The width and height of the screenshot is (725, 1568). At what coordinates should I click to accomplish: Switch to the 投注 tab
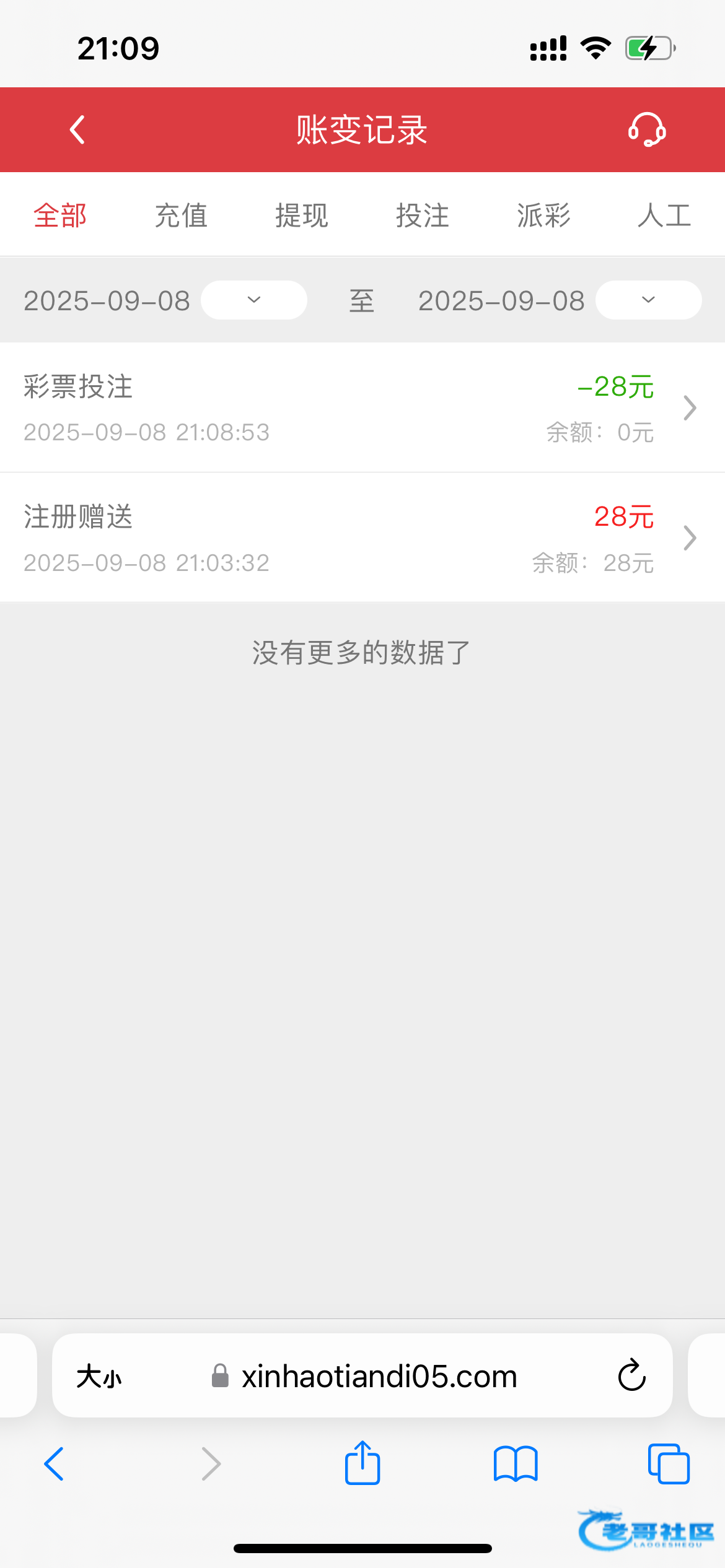(423, 216)
